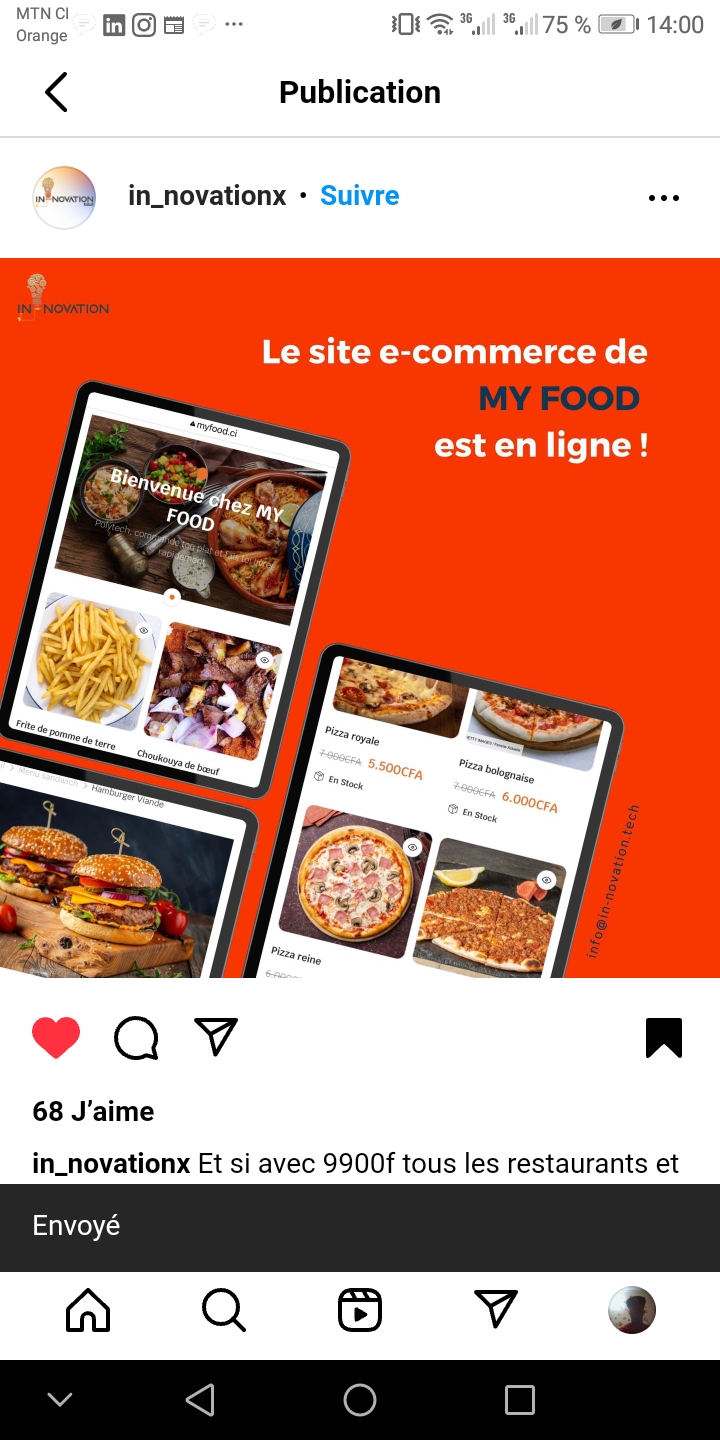Unlike the post with the red heart
720x1440 pixels.
point(56,1038)
